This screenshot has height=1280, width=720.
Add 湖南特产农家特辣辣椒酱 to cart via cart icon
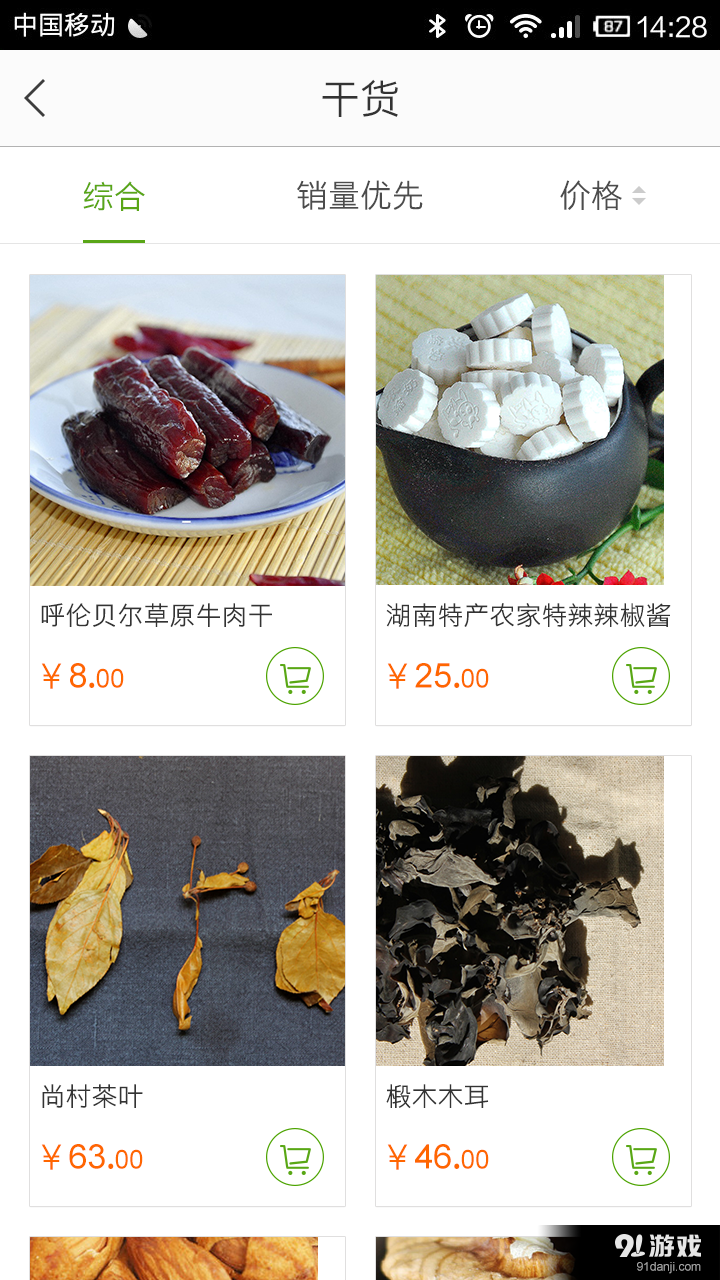(641, 676)
